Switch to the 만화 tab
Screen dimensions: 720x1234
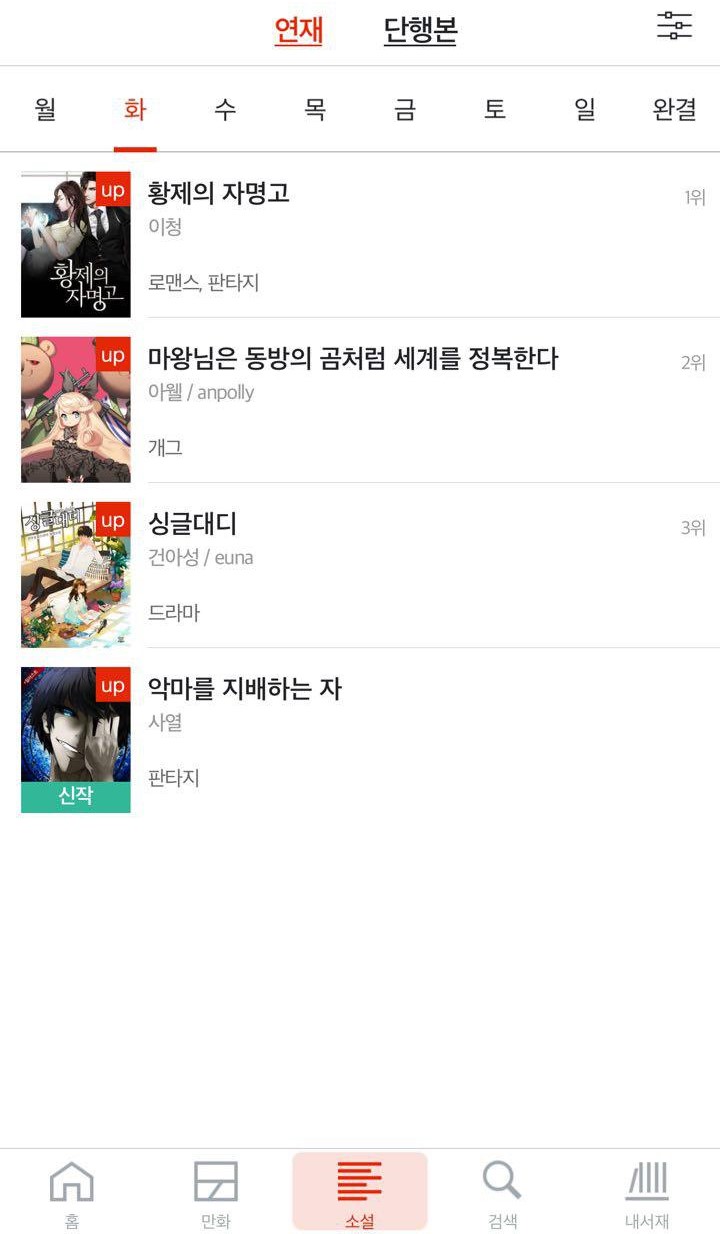click(x=216, y=1193)
